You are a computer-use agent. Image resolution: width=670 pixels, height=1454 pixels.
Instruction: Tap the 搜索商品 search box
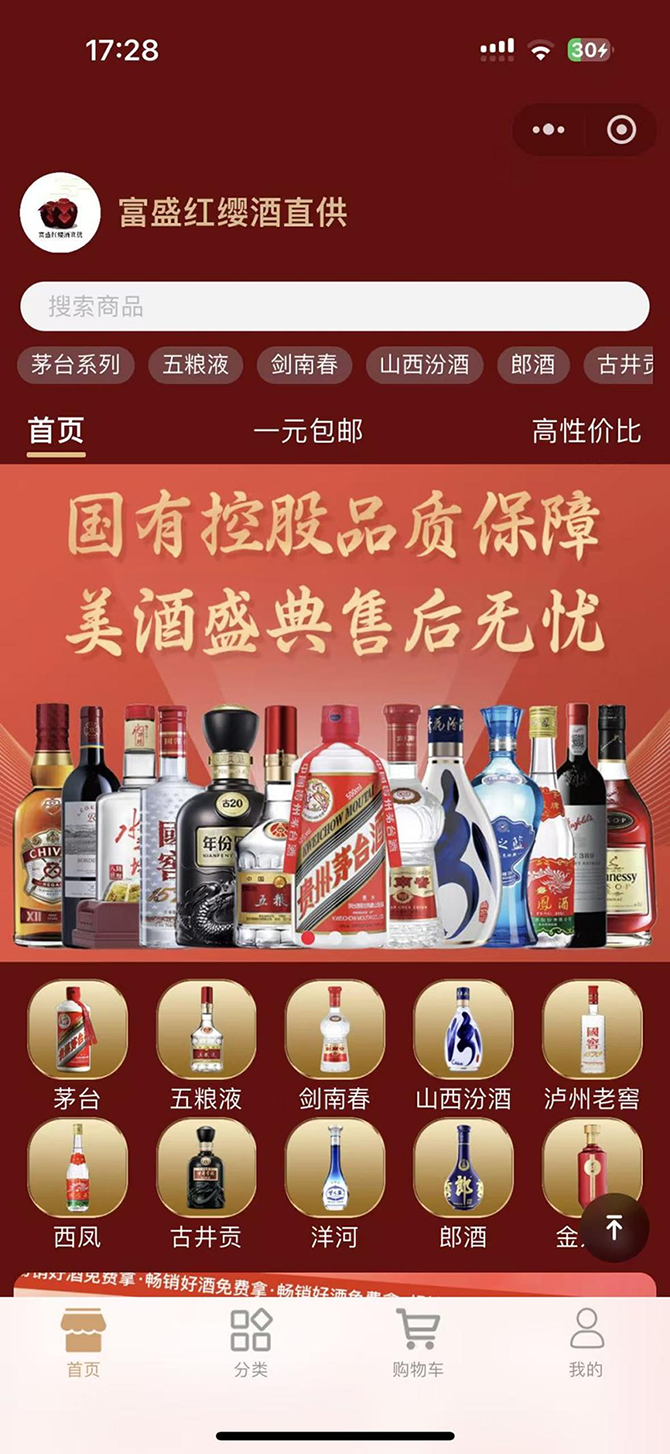(x=335, y=306)
